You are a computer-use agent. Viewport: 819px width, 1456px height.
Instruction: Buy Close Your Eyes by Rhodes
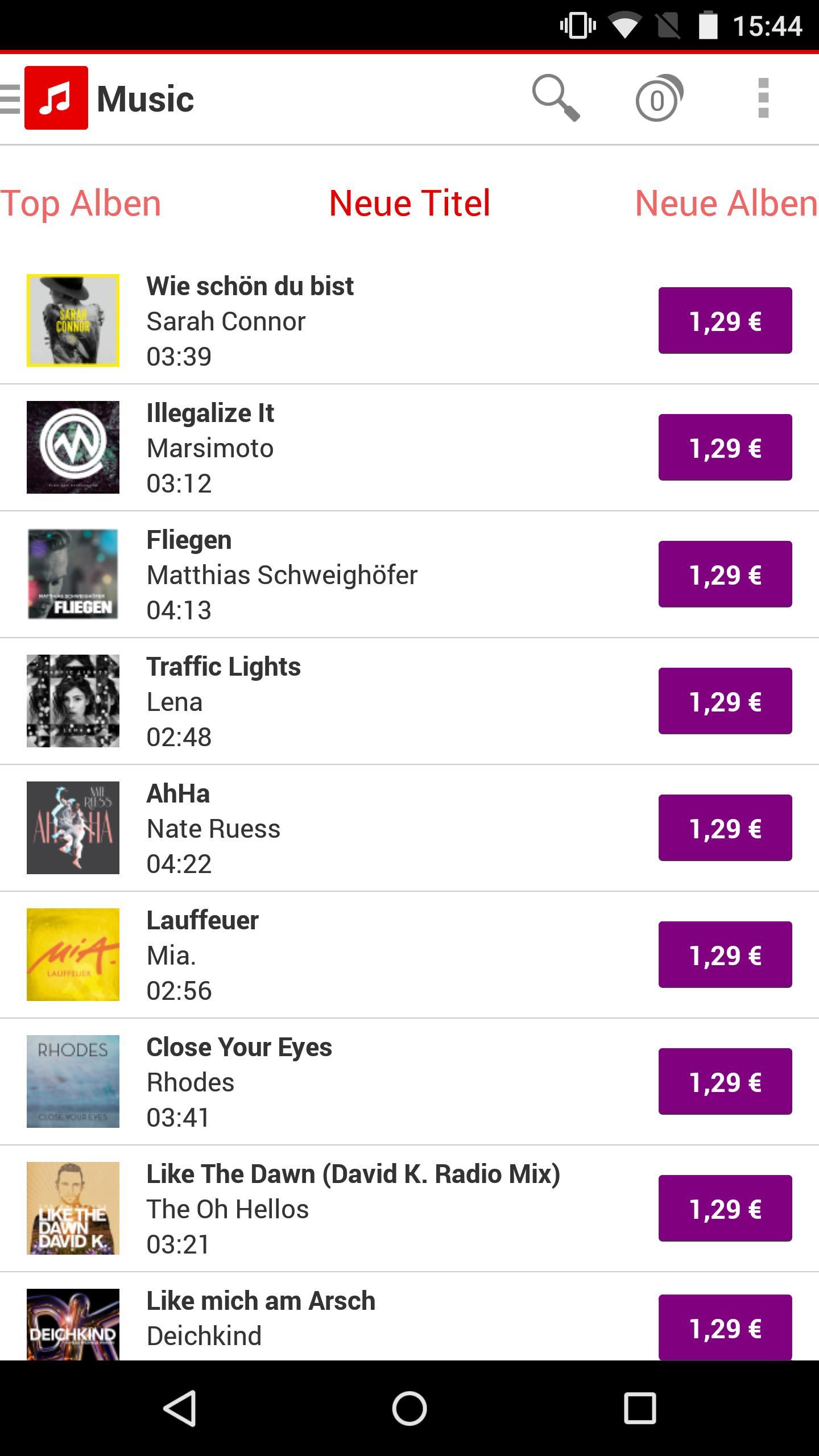(x=725, y=1082)
